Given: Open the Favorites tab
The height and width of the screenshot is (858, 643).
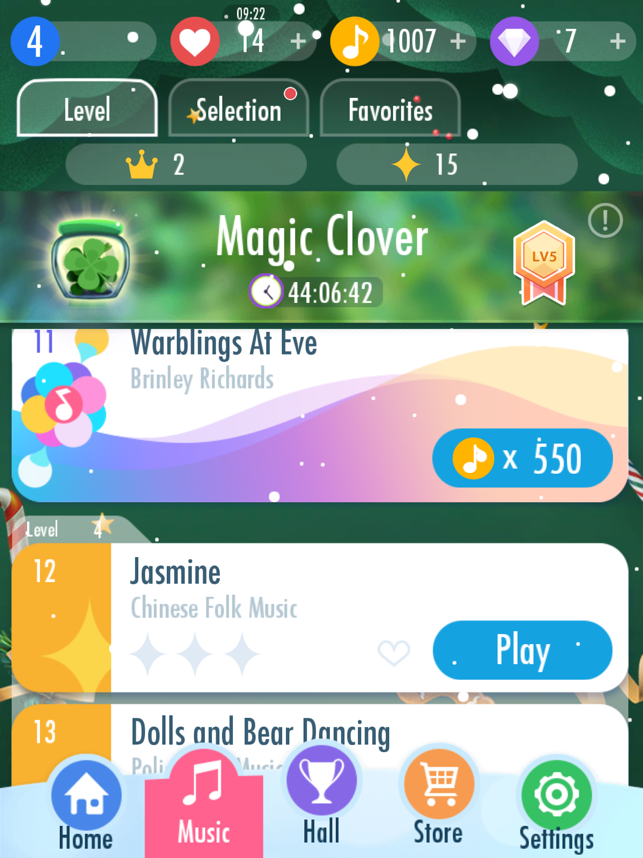Looking at the screenshot, I should (390, 109).
